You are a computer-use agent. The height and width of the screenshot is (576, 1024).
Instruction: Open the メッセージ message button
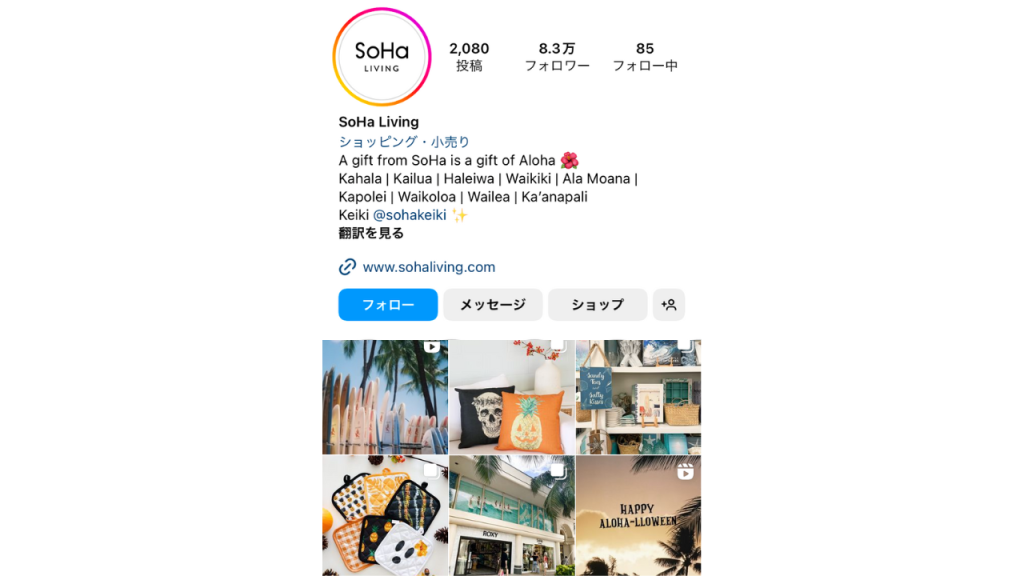[x=493, y=305]
